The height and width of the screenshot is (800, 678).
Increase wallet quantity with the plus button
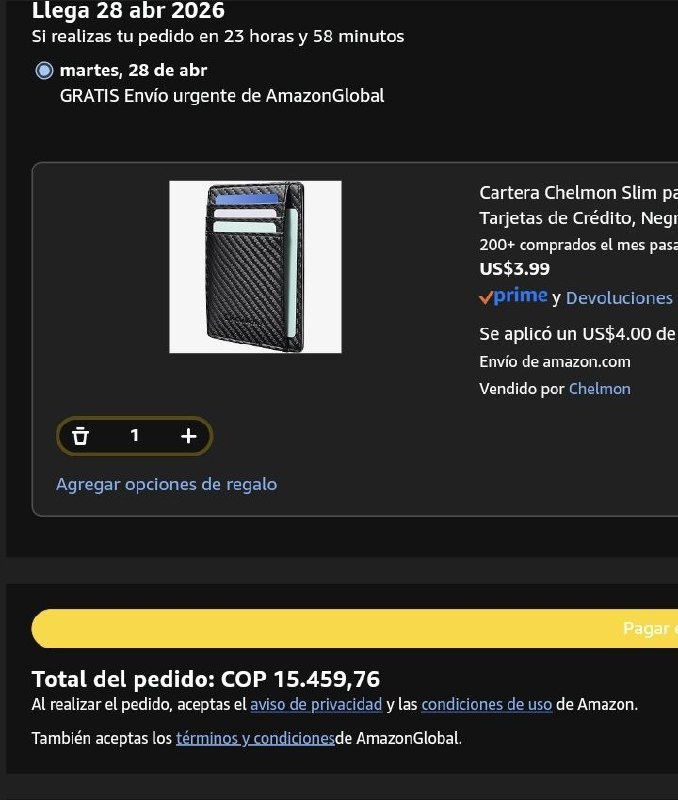coord(188,436)
